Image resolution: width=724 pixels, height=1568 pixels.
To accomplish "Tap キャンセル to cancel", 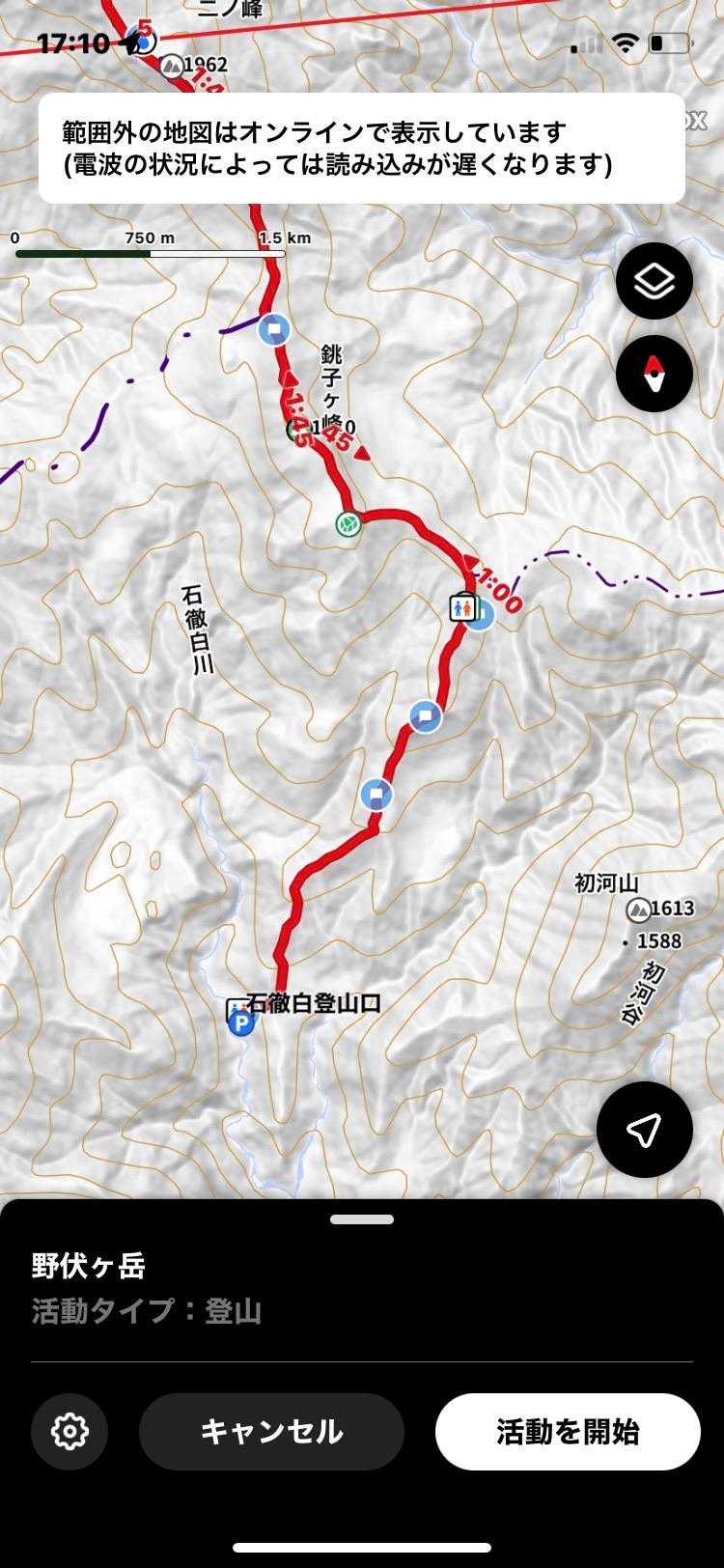I will (x=271, y=1431).
